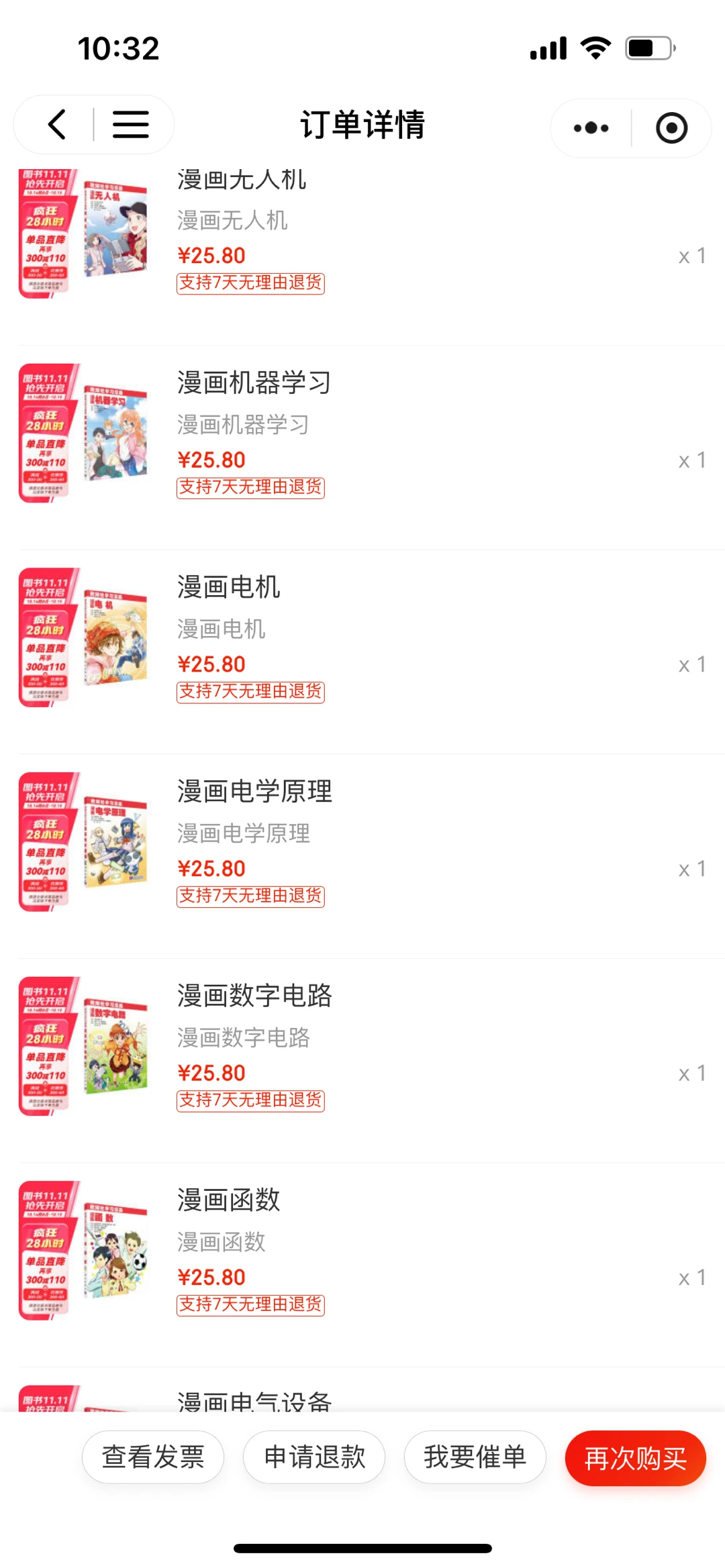Tap 申请退款 to request refund

pos(314,1457)
